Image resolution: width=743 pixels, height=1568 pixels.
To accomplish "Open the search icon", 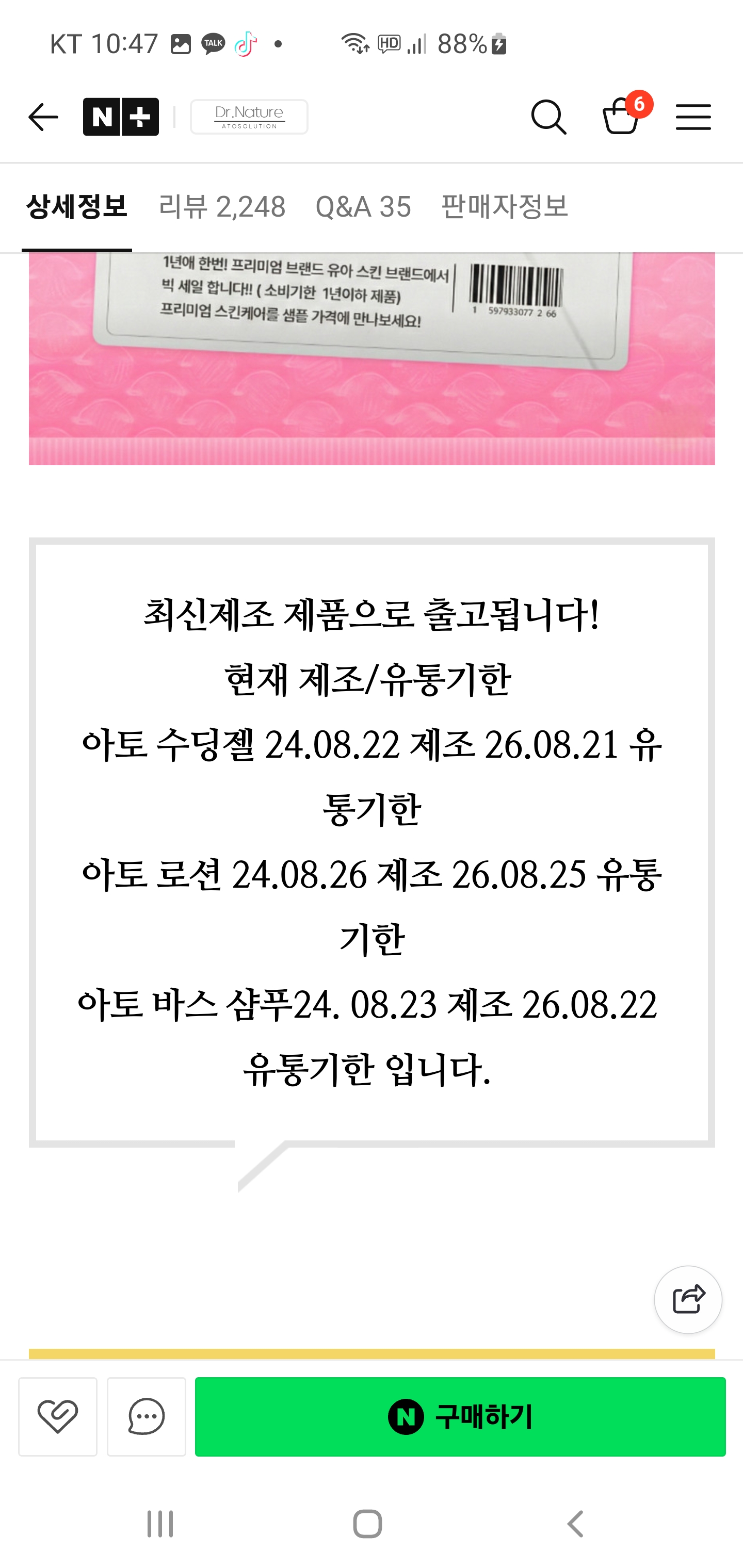I will [x=548, y=117].
